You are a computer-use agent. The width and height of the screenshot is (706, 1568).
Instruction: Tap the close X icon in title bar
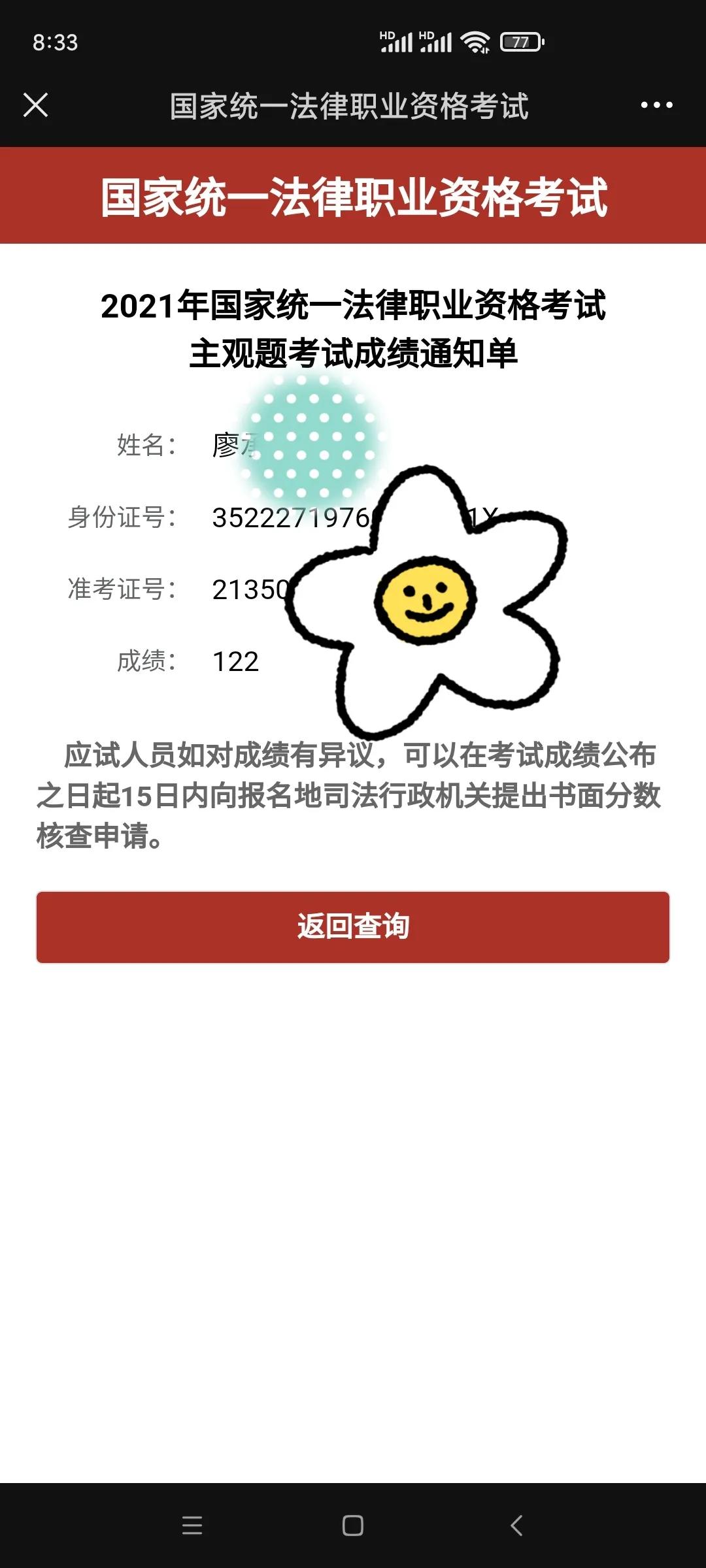35,103
